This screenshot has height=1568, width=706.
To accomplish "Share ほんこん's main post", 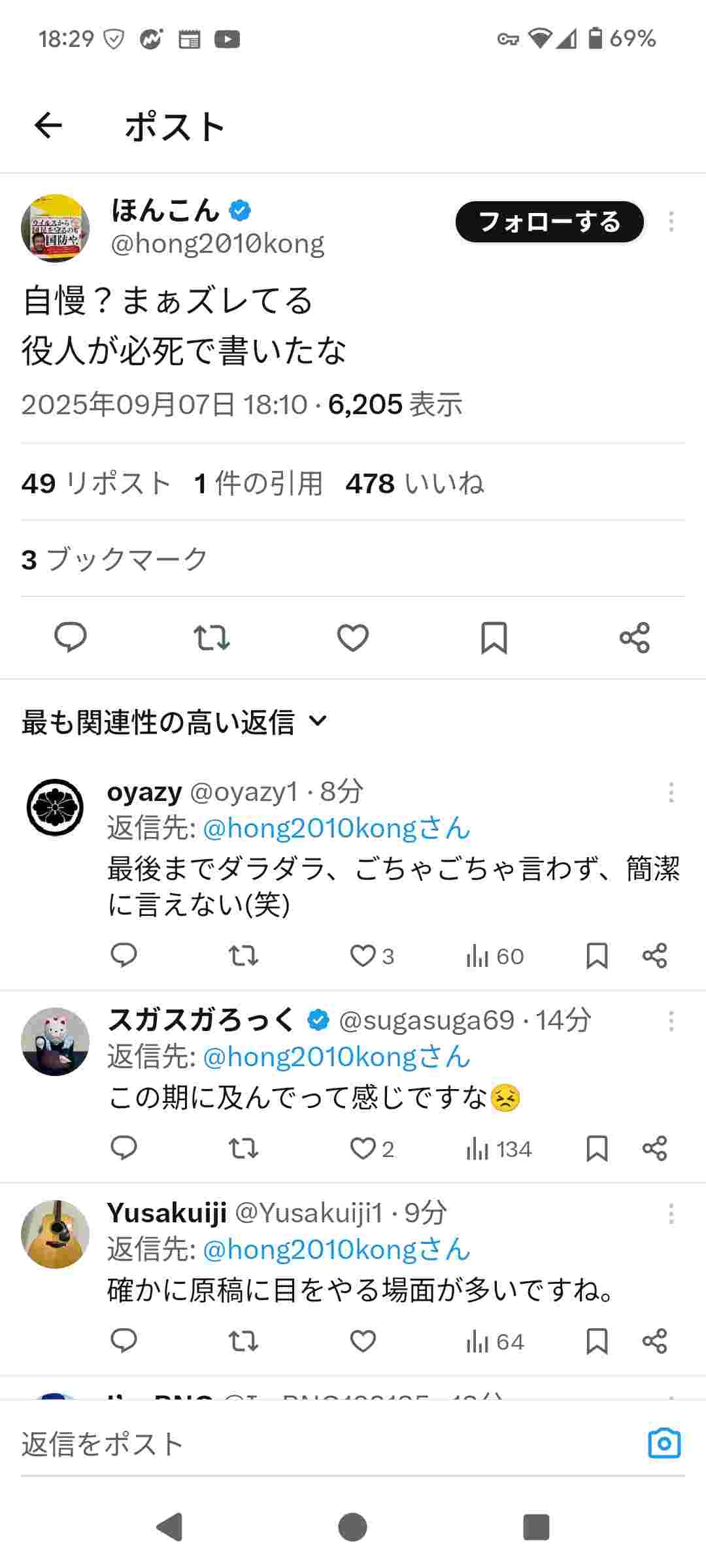I will pyautogui.click(x=634, y=637).
